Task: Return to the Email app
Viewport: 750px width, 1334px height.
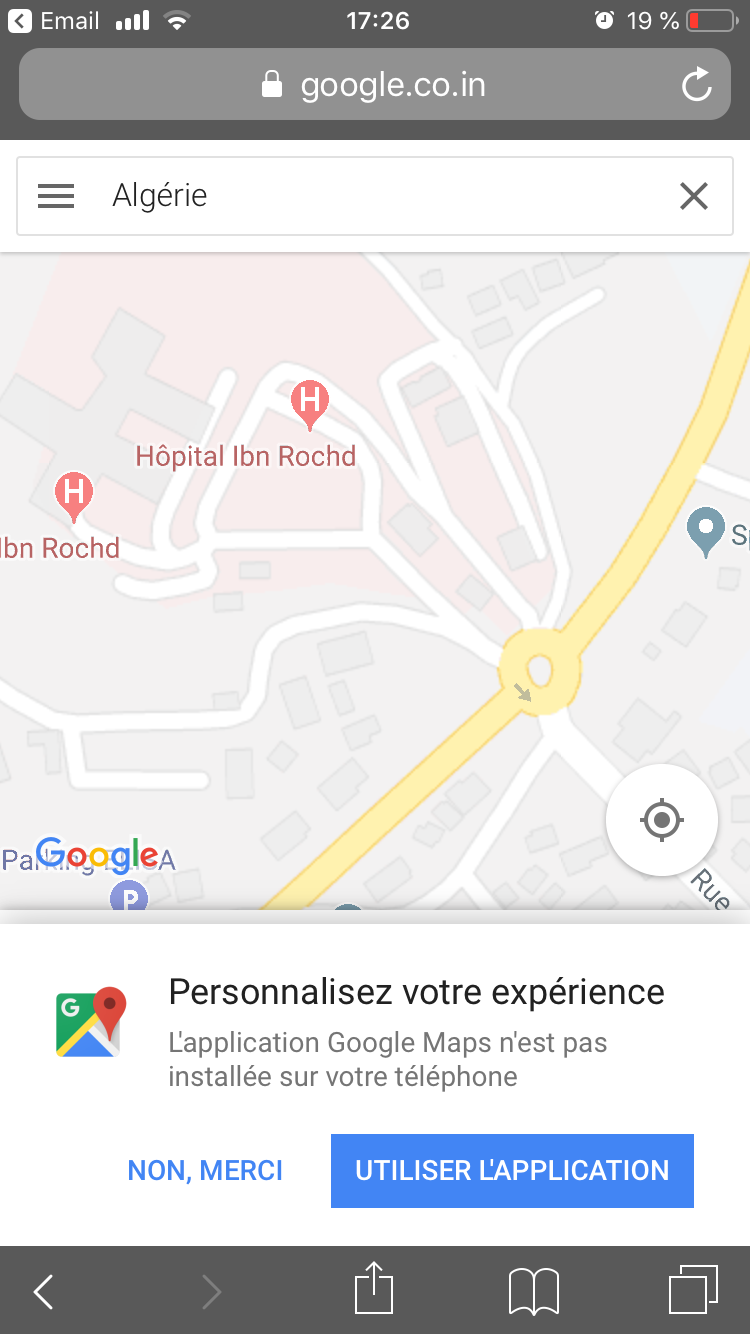Action: coord(55,20)
